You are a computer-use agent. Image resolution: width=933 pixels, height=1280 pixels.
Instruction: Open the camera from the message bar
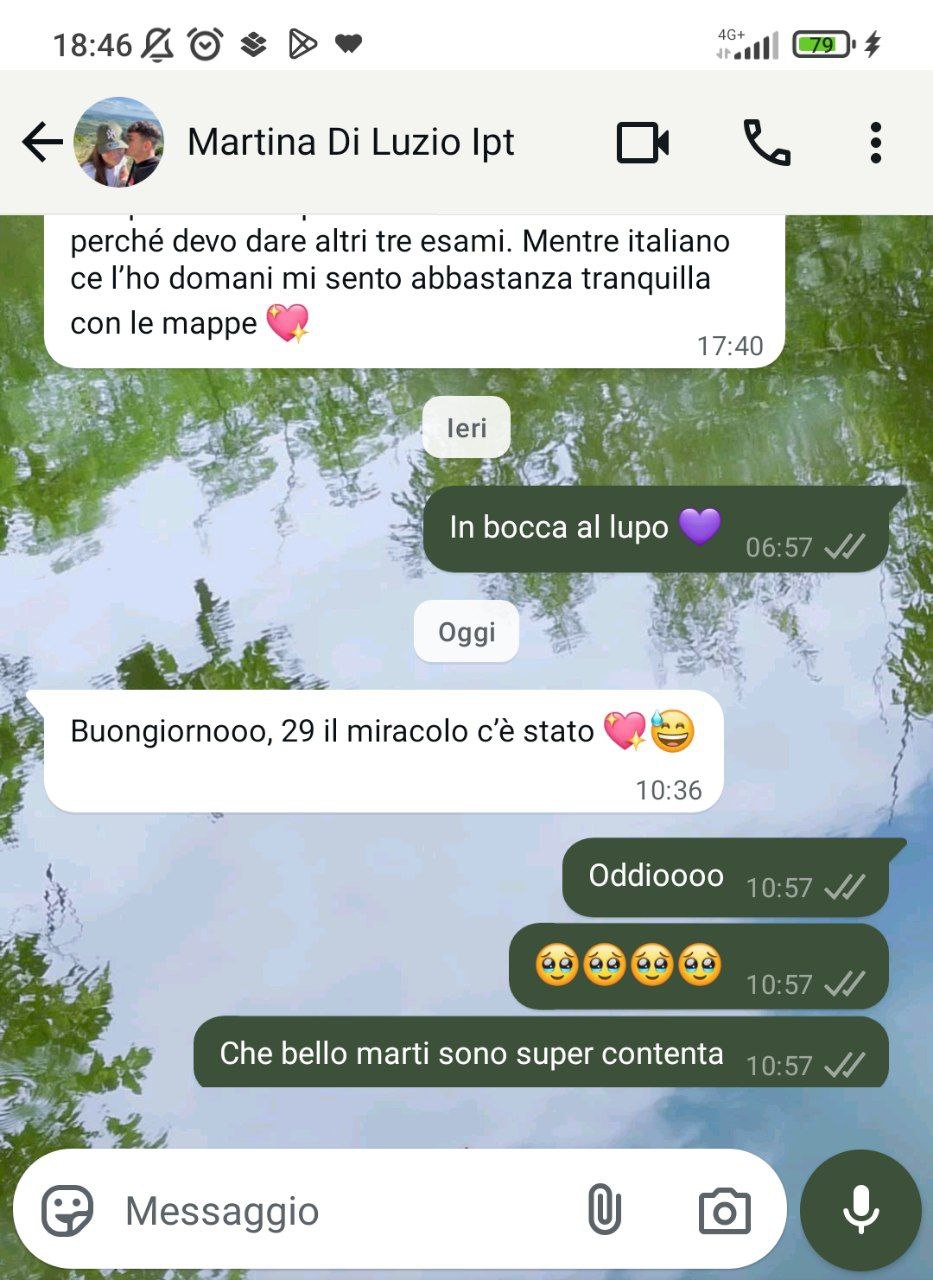(724, 1211)
